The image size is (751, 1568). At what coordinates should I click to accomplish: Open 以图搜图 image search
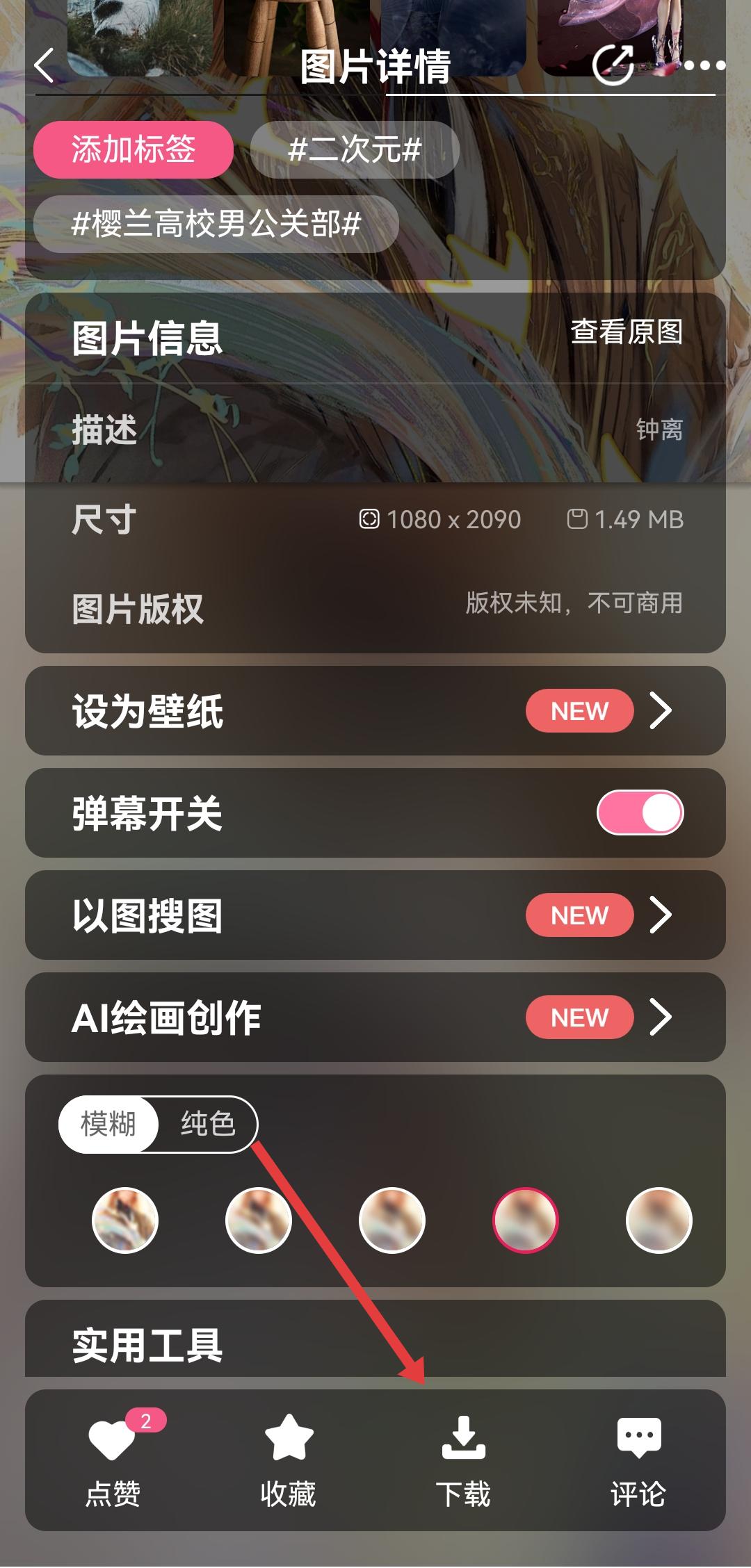click(x=375, y=915)
